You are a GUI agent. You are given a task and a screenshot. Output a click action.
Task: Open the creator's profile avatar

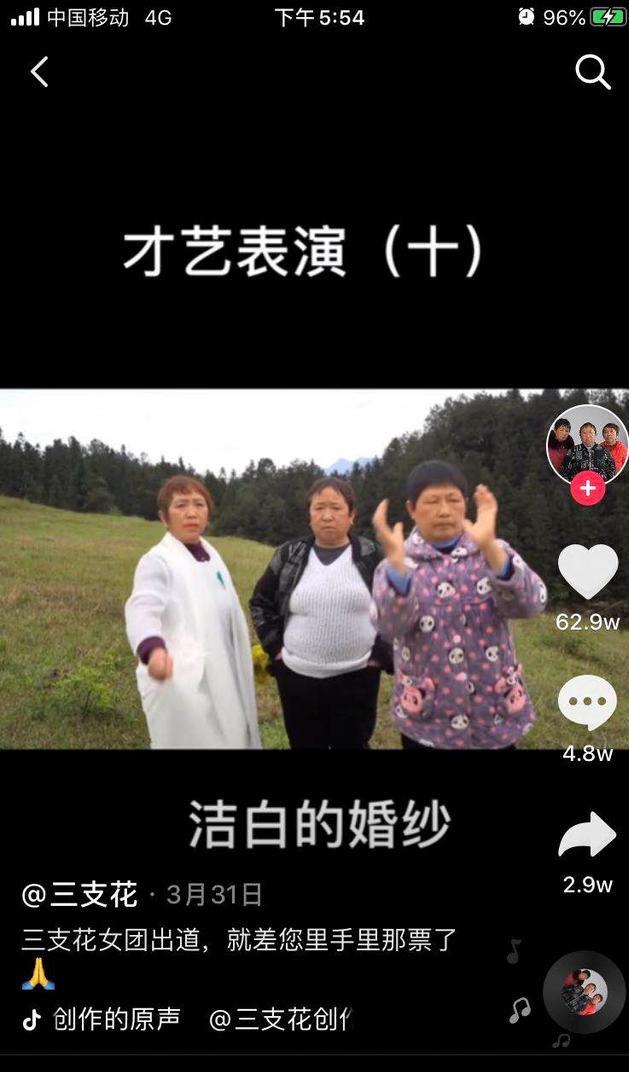587,444
